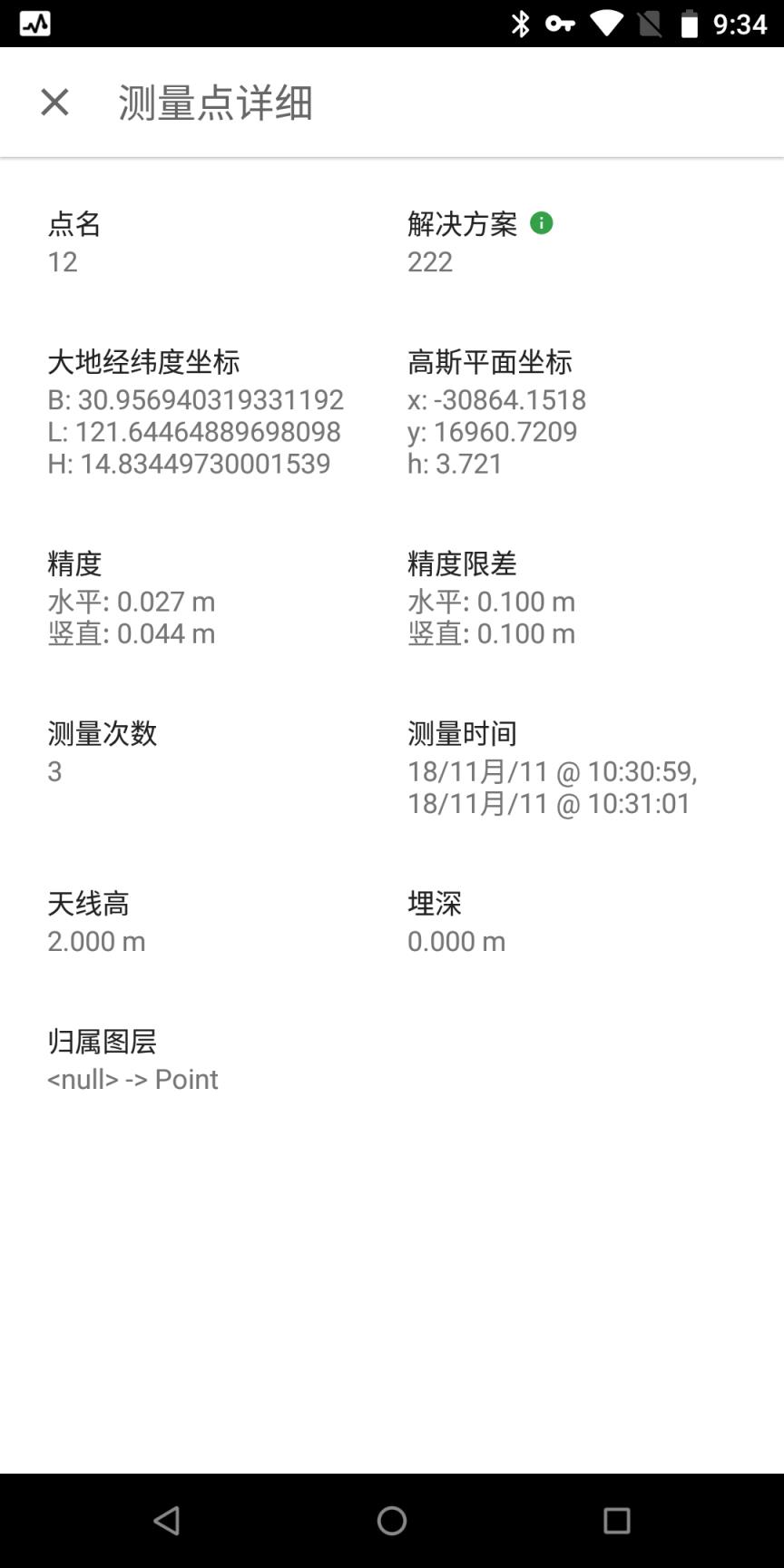Tap the green info icon beside 解决方案
784x1568 pixels.
click(x=543, y=224)
